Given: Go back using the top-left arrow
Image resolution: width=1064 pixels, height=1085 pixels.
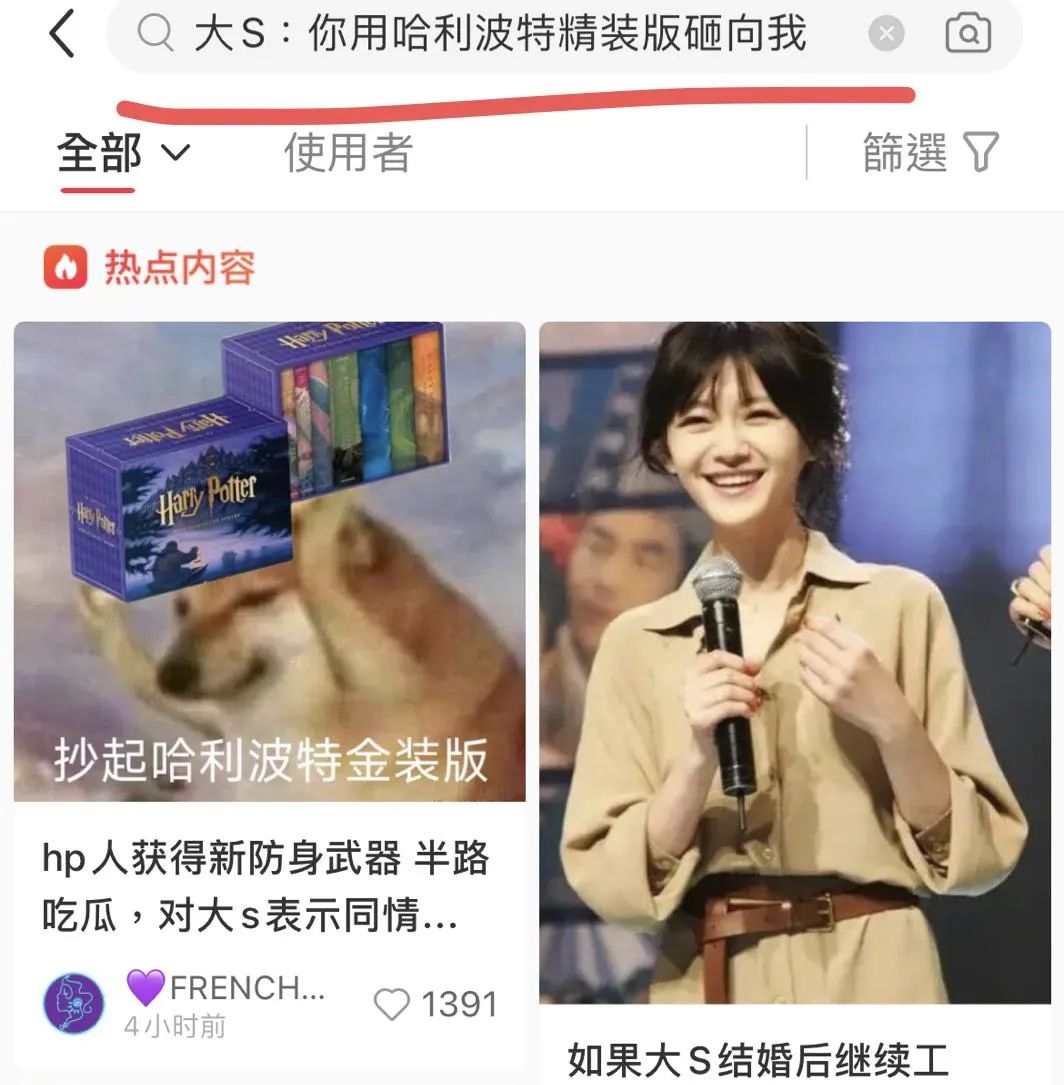Looking at the screenshot, I should point(62,35).
